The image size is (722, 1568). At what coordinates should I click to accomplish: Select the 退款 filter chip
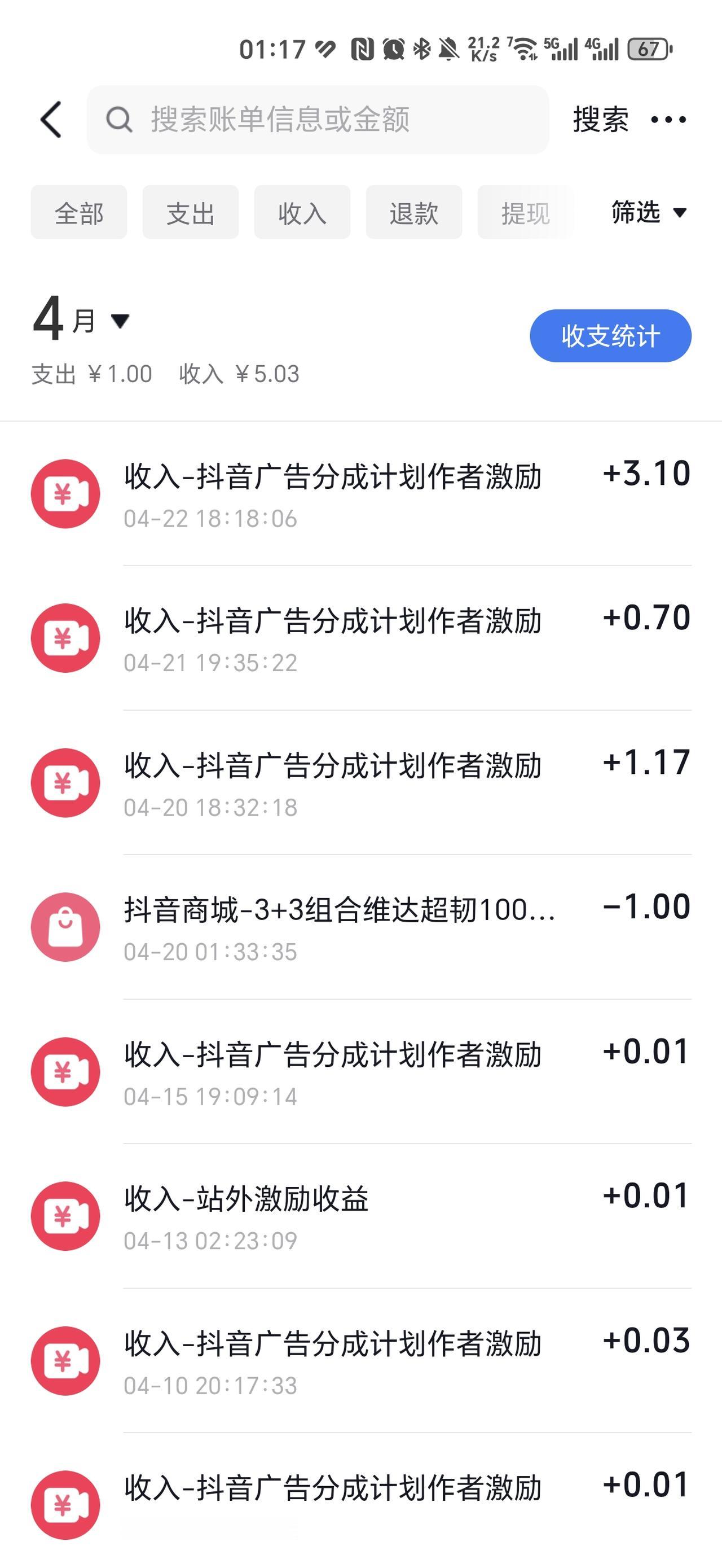click(413, 212)
